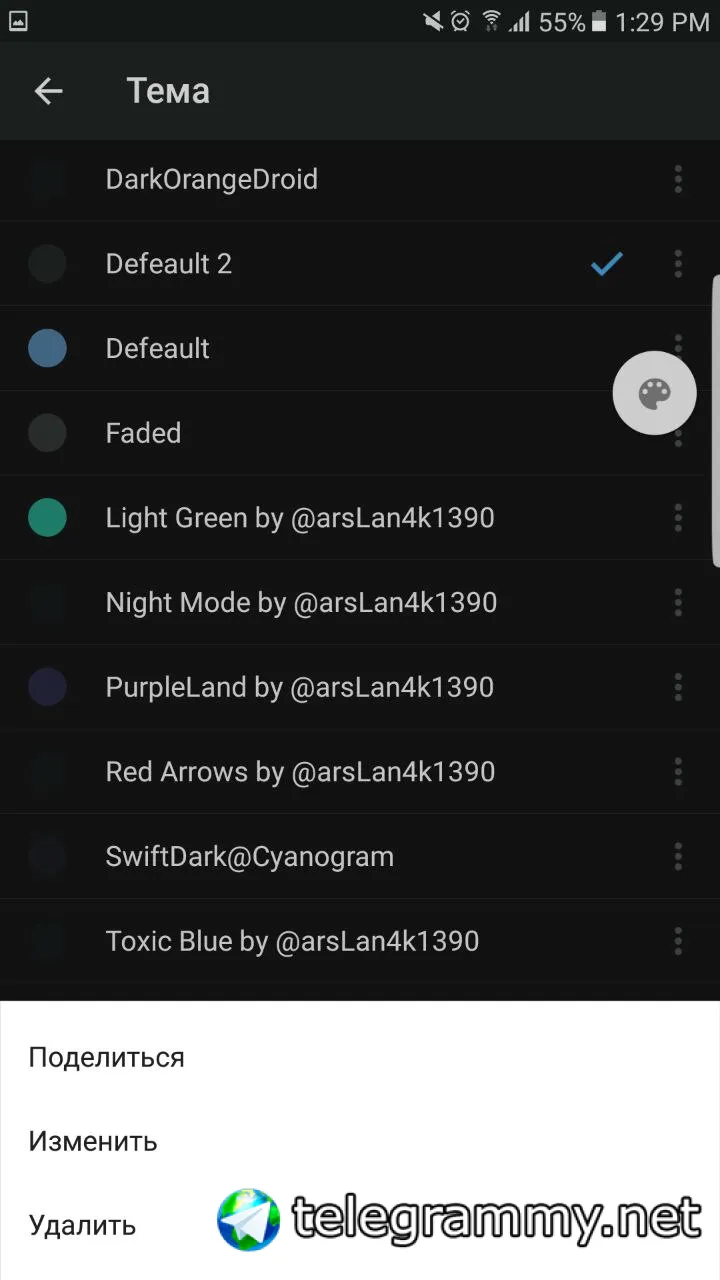The image size is (720, 1280).
Task: Open options for Light Green theme
Action: (x=678, y=518)
